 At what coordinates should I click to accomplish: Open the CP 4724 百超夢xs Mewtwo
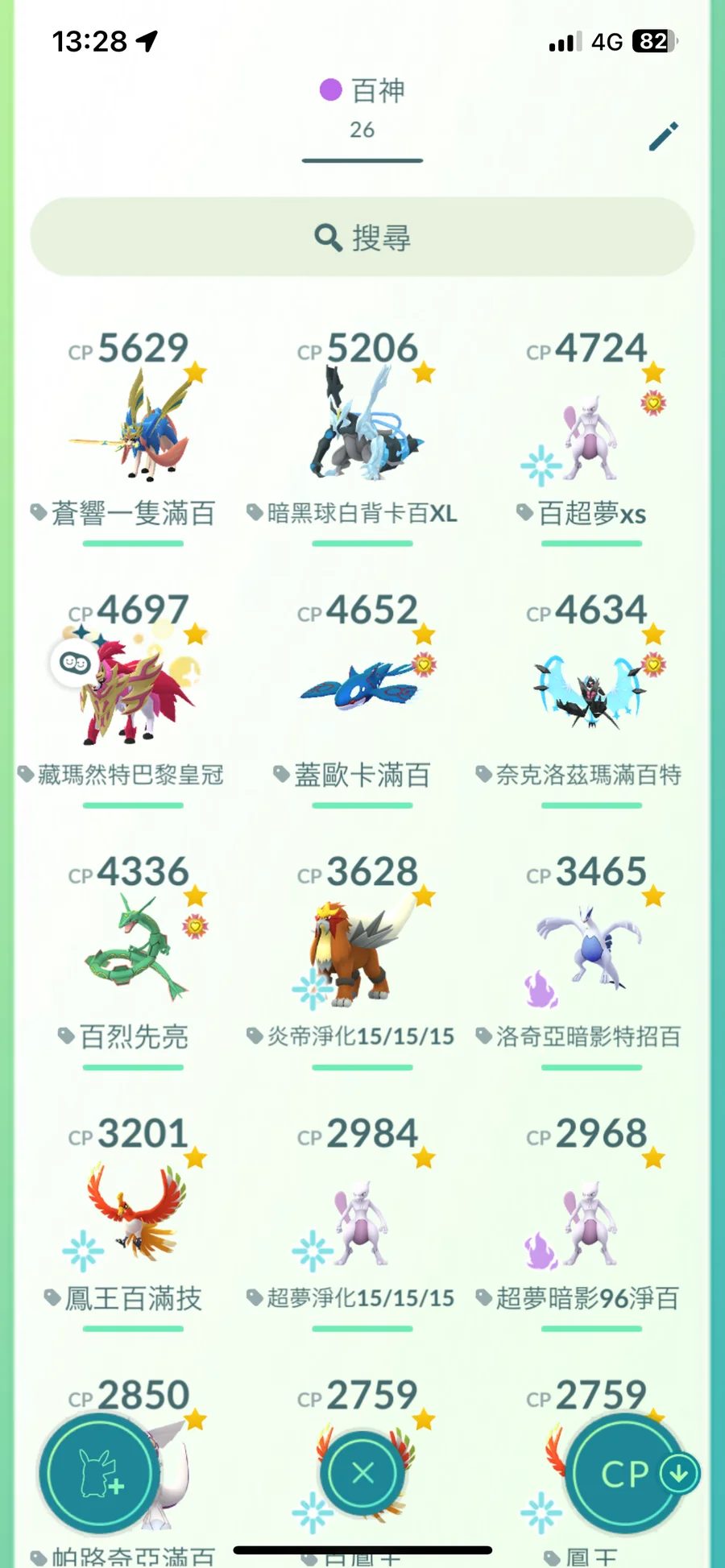591,431
